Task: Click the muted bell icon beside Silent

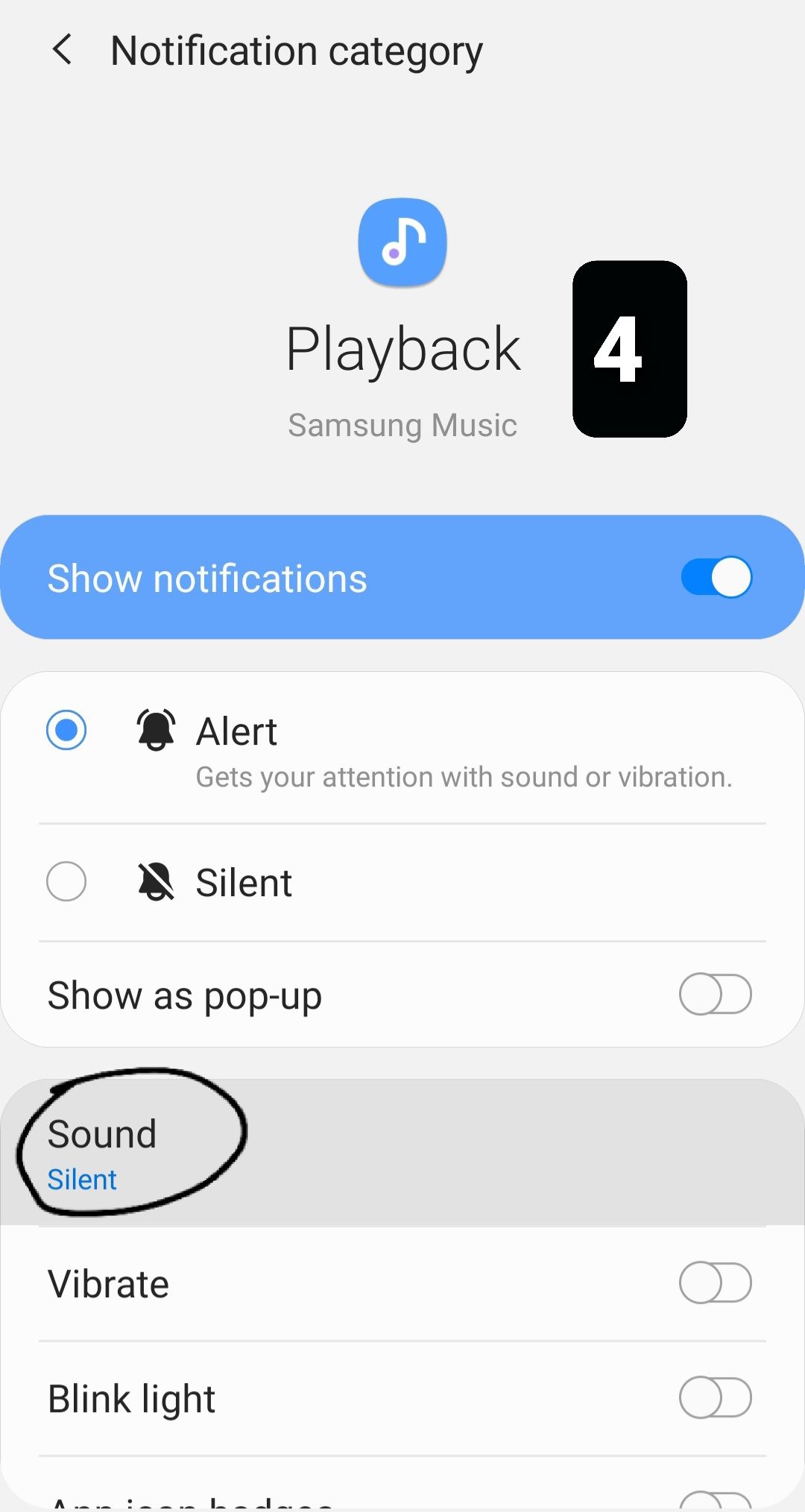Action: [154, 881]
